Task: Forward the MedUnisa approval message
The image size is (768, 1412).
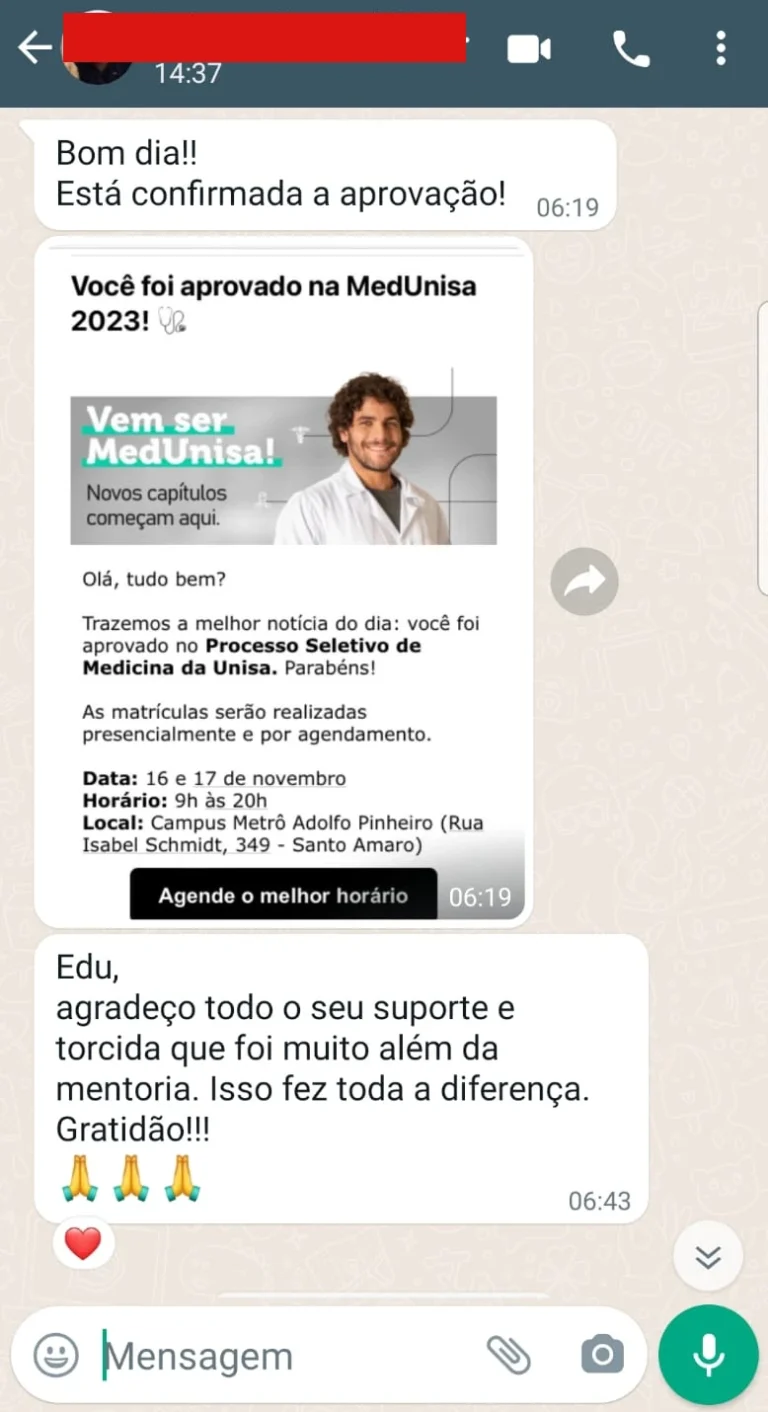Action: (584, 581)
